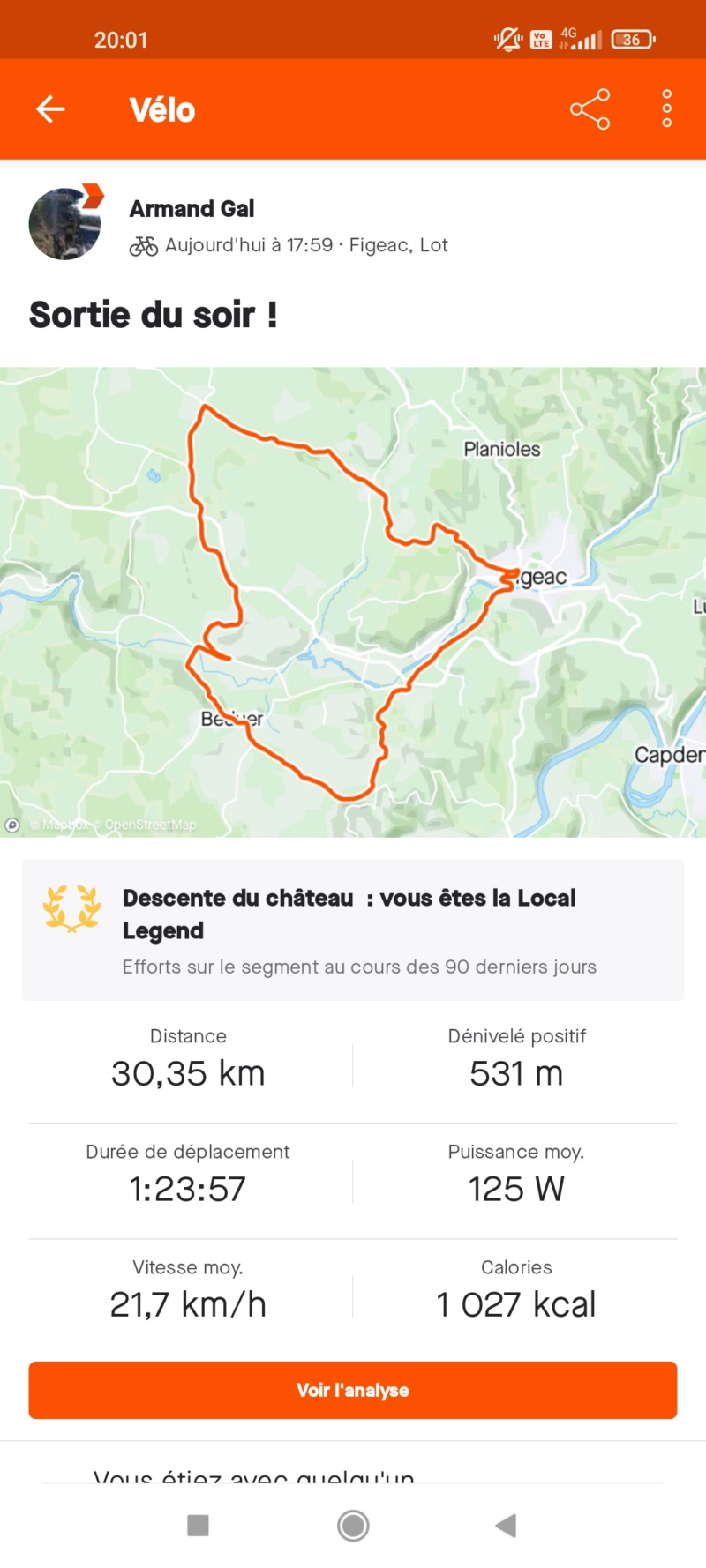Tap the Voir l'analyse button
Viewport: 706px width, 1568px height.
click(353, 1390)
